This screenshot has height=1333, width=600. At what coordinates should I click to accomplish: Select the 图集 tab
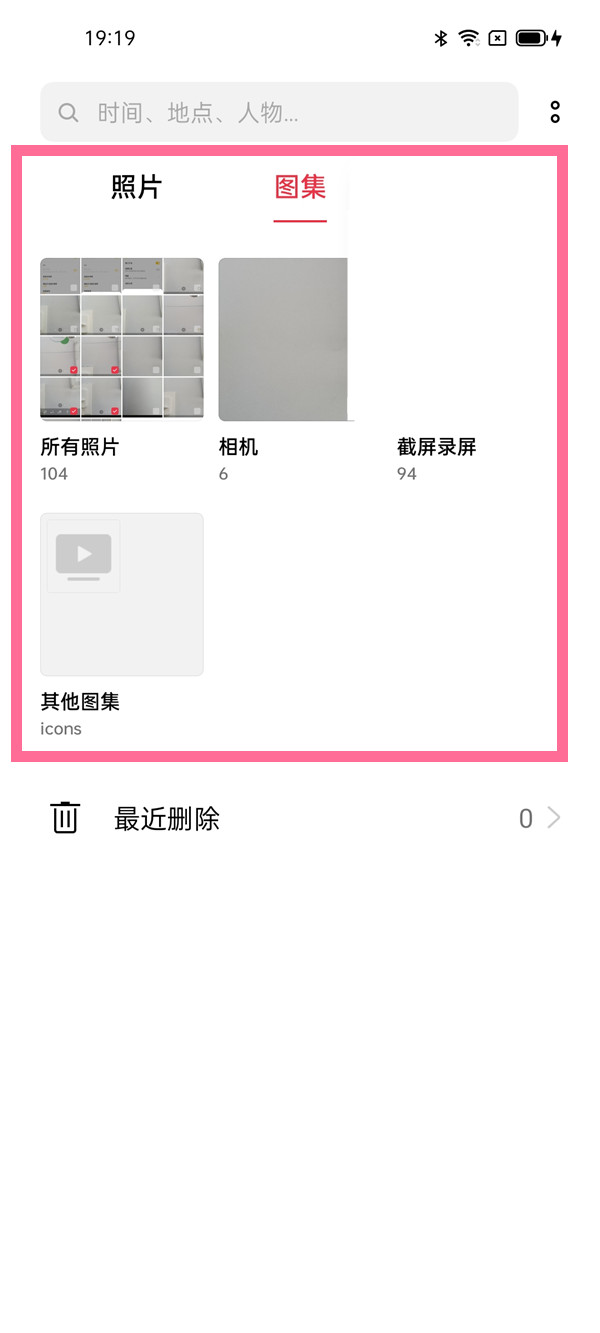[x=300, y=187]
